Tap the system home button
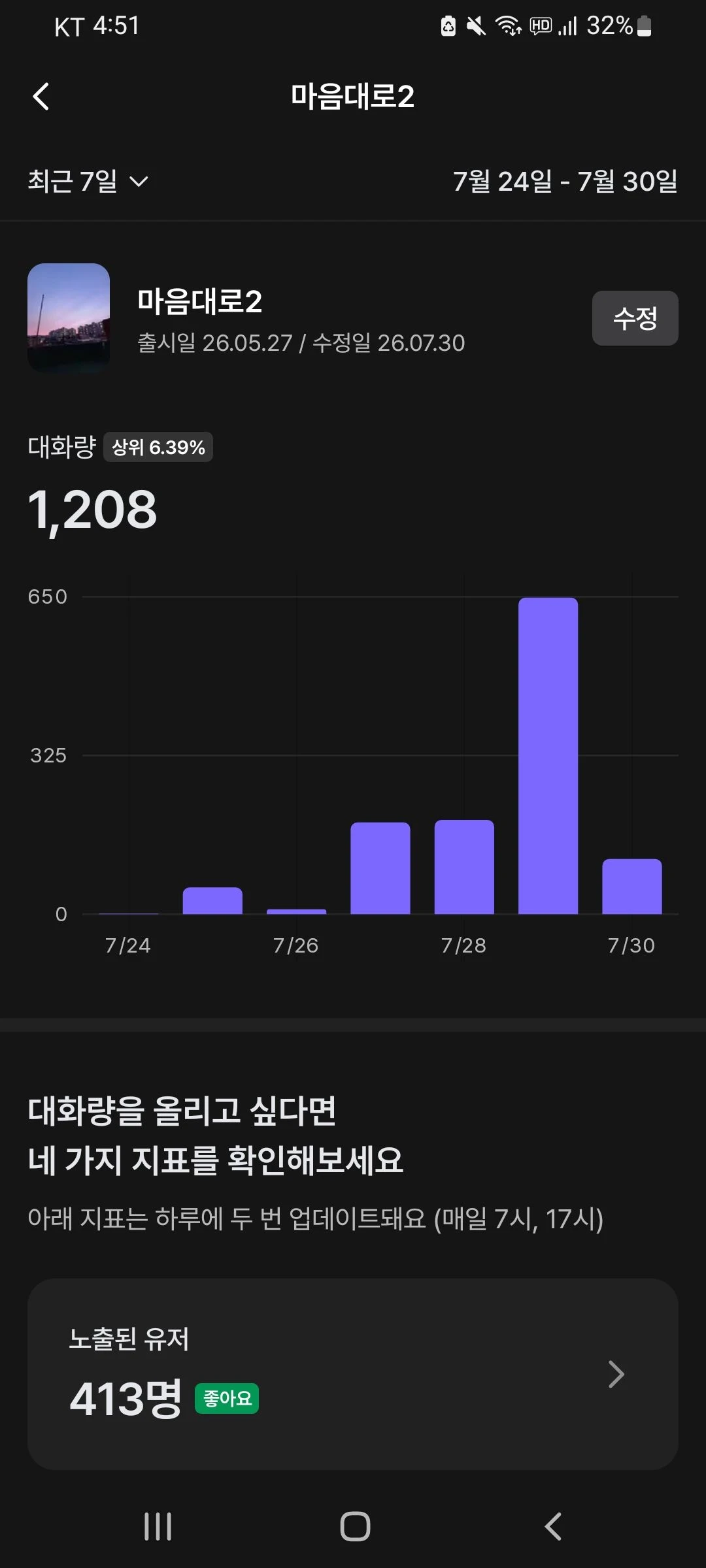This screenshot has width=706, height=1568. [355, 1527]
